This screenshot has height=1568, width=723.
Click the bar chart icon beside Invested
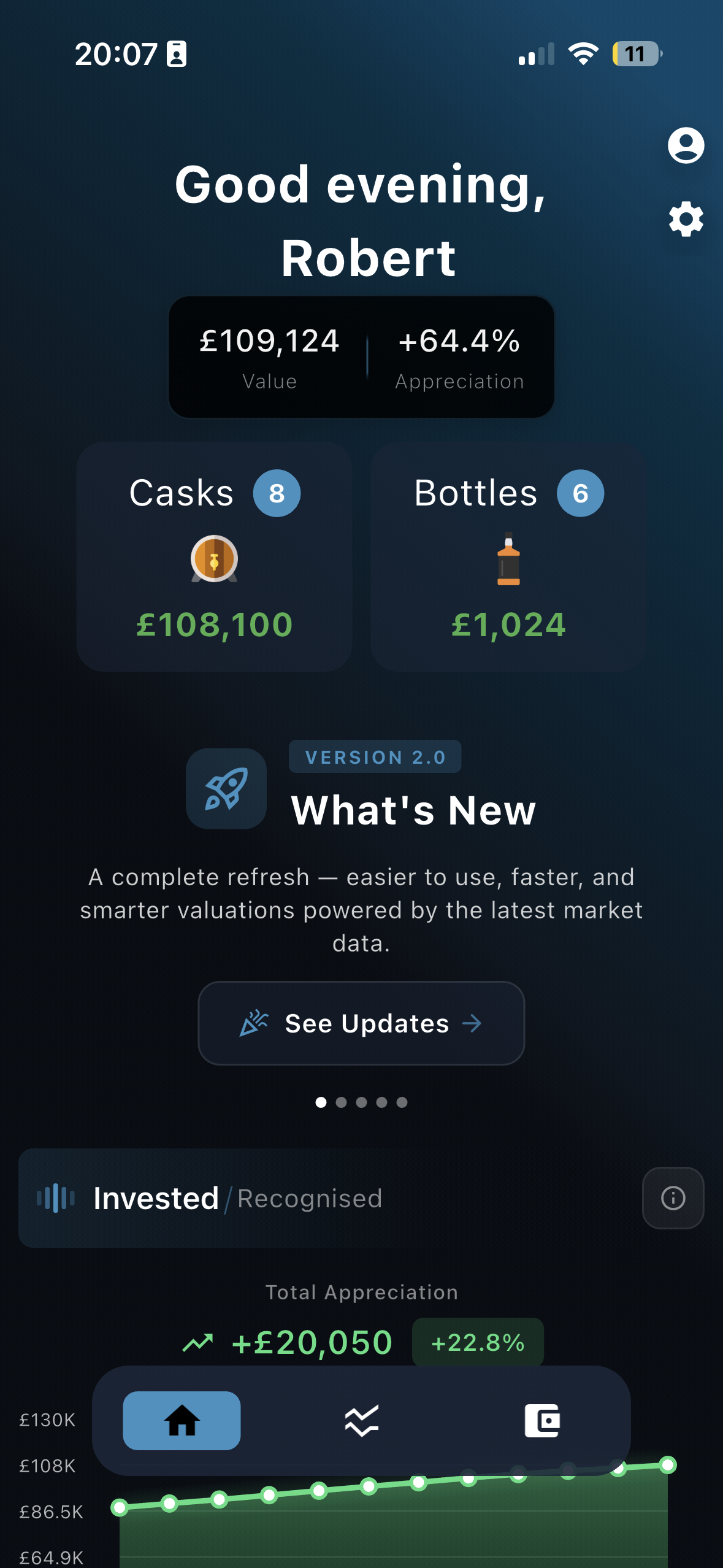coord(56,1197)
